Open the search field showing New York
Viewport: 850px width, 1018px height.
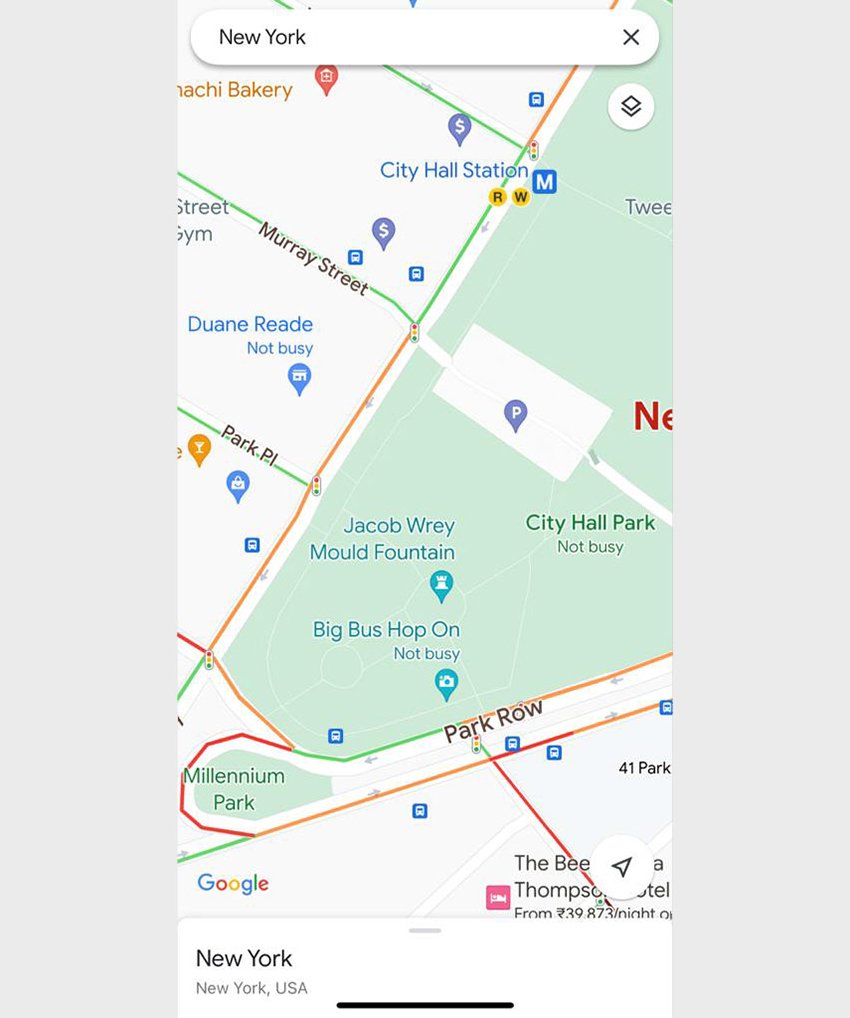tap(400, 37)
